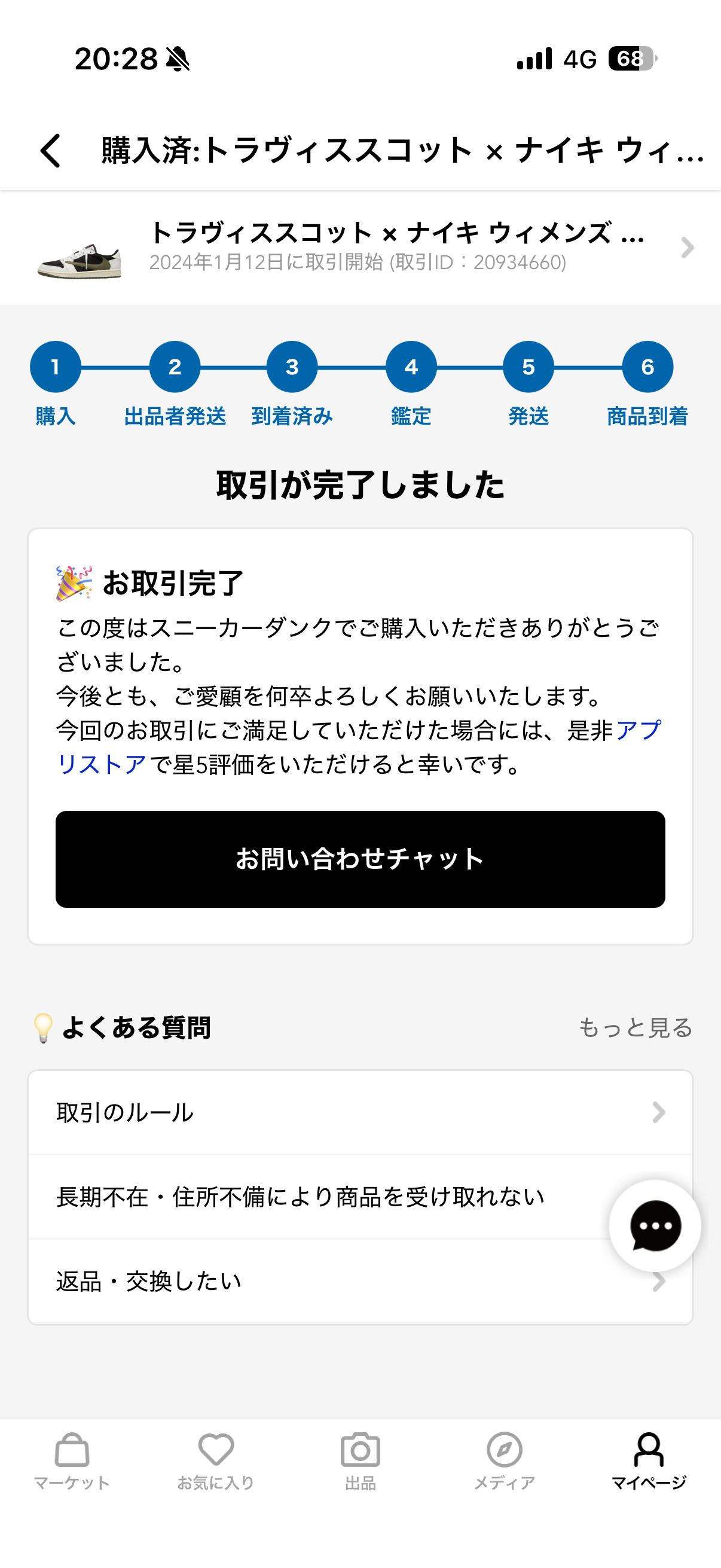Switch to the お気に入り tab
721x1568 pixels.
pos(216,1461)
